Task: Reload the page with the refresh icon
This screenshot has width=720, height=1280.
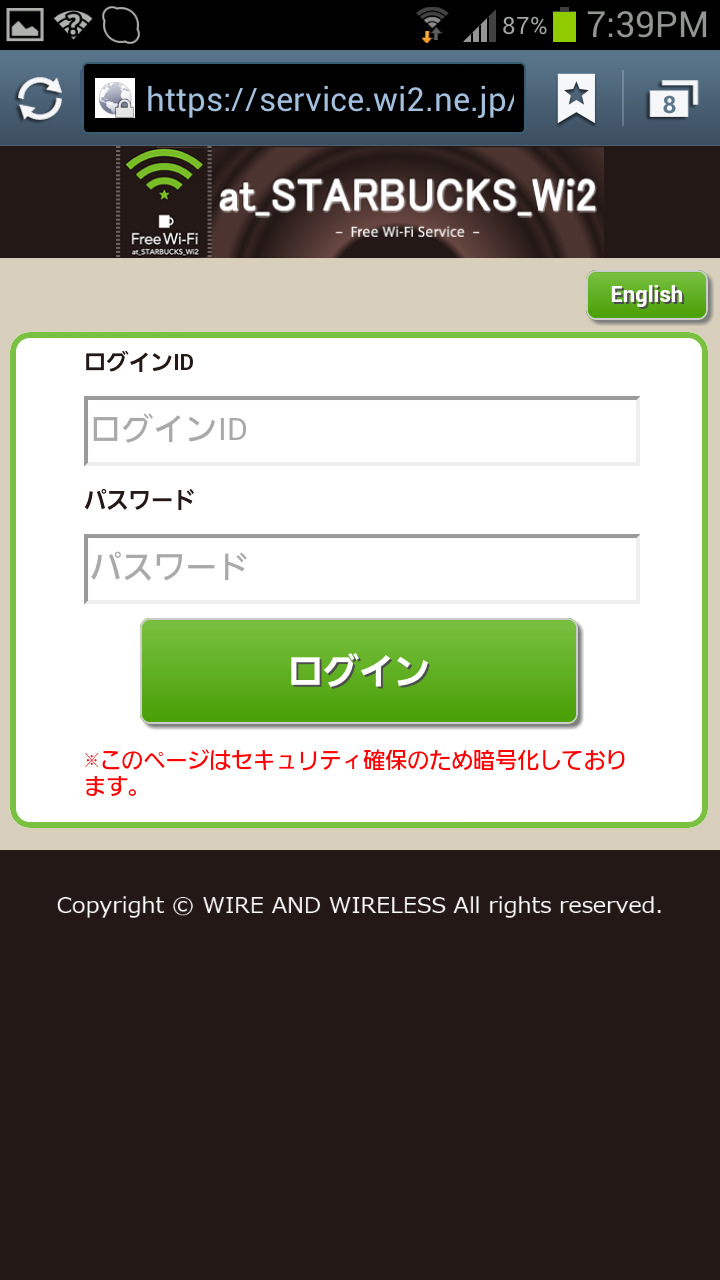Action: (x=40, y=99)
